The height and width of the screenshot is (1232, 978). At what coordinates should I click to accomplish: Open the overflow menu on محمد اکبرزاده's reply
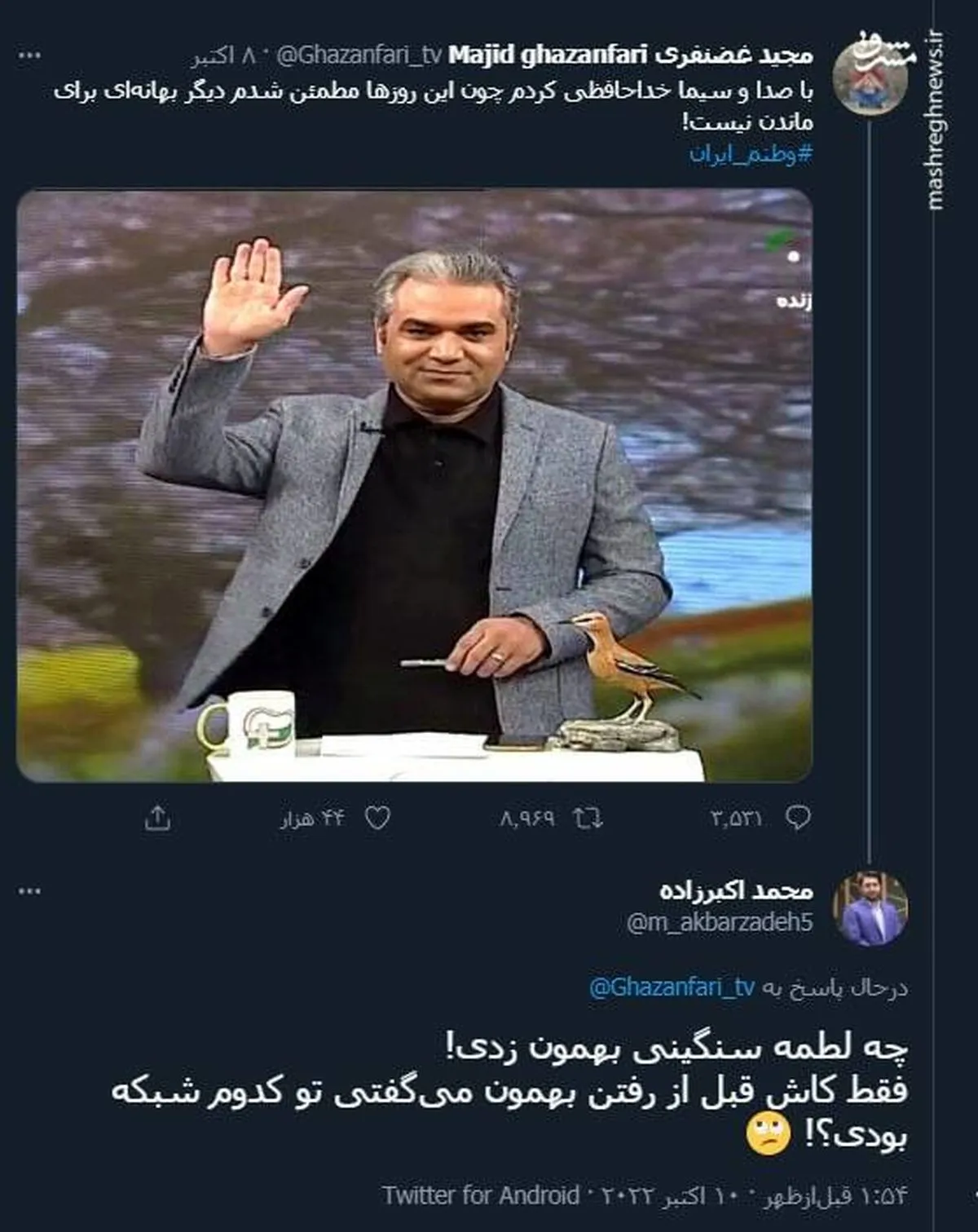point(30,891)
